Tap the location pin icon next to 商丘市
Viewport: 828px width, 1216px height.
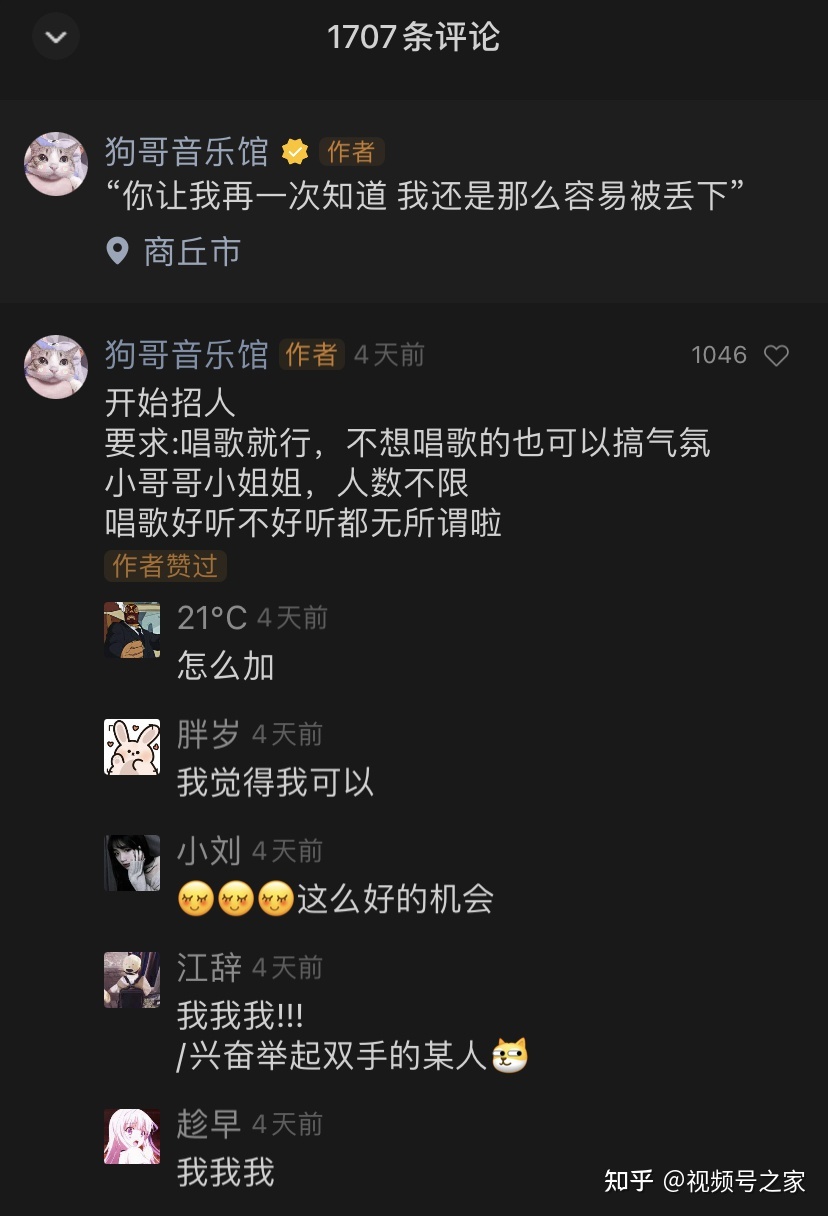point(116,251)
